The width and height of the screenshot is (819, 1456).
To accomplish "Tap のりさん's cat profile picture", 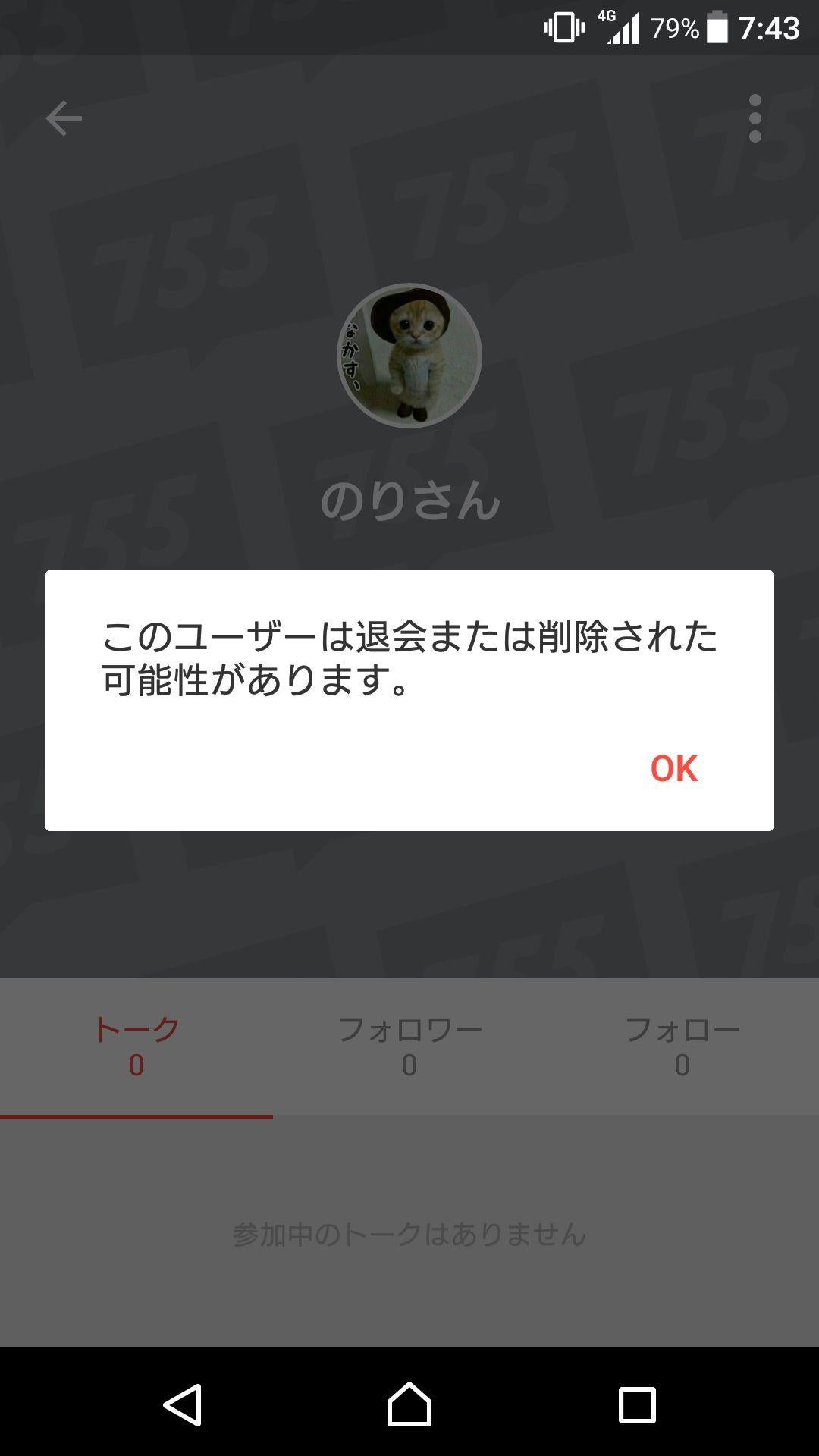I will 409,353.
